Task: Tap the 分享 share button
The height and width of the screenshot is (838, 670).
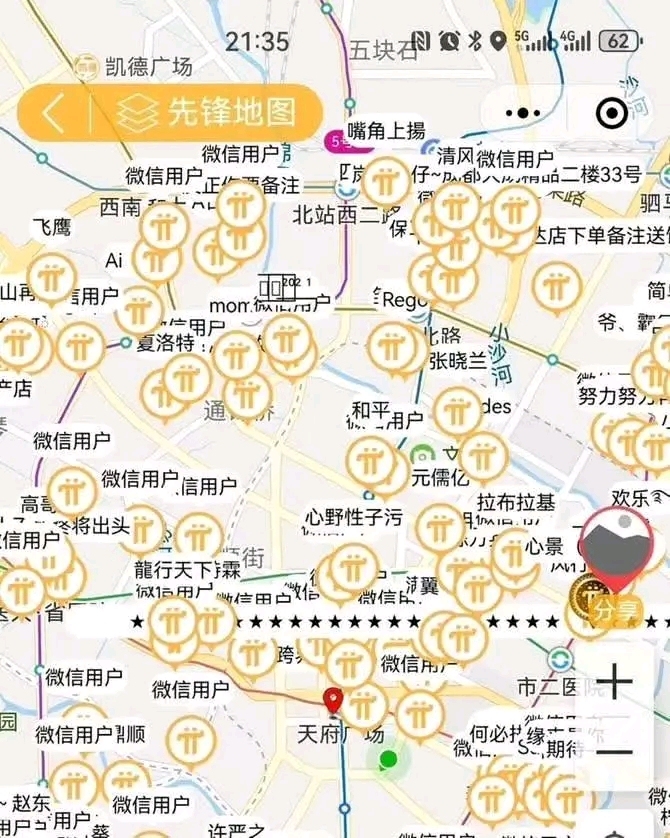Action: (x=610, y=609)
